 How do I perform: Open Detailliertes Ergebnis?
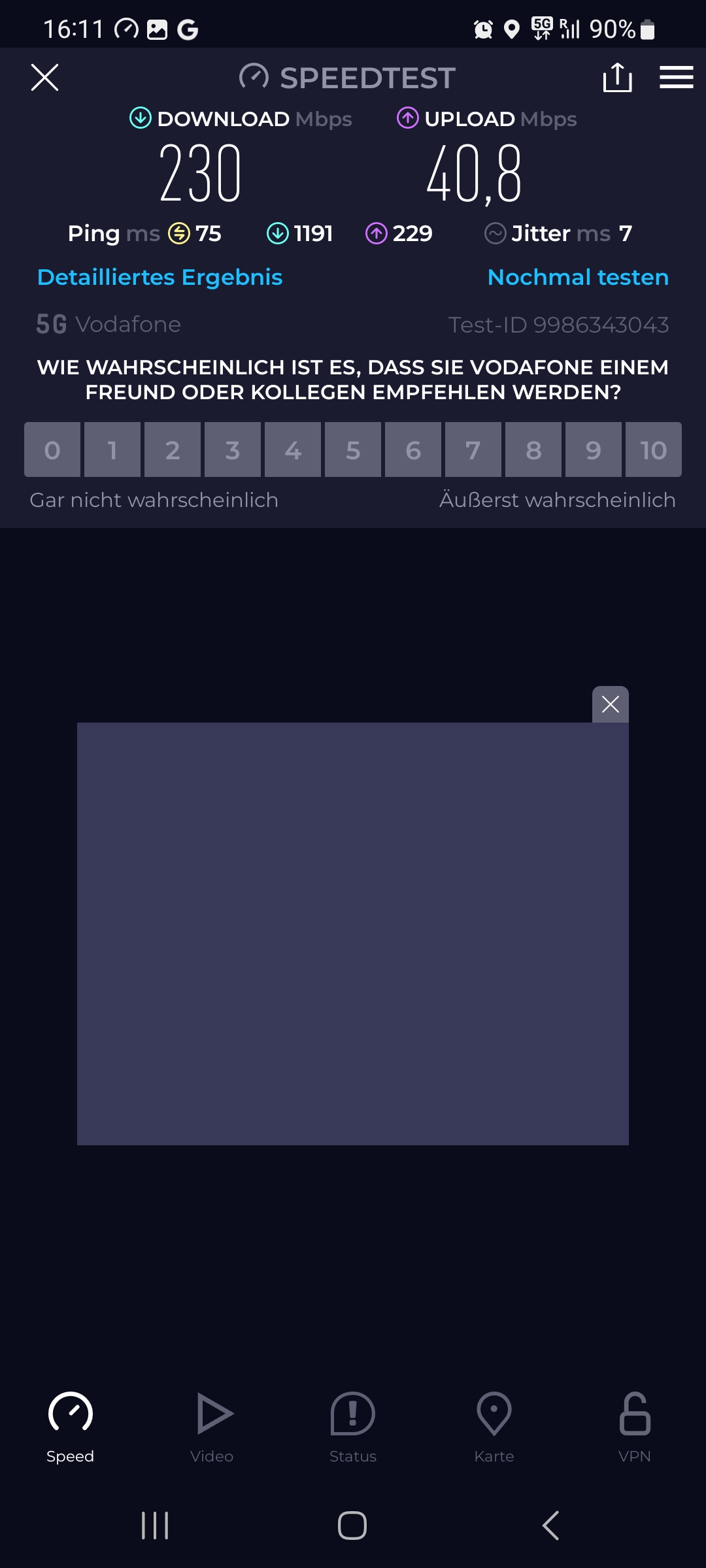tap(160, 278)
